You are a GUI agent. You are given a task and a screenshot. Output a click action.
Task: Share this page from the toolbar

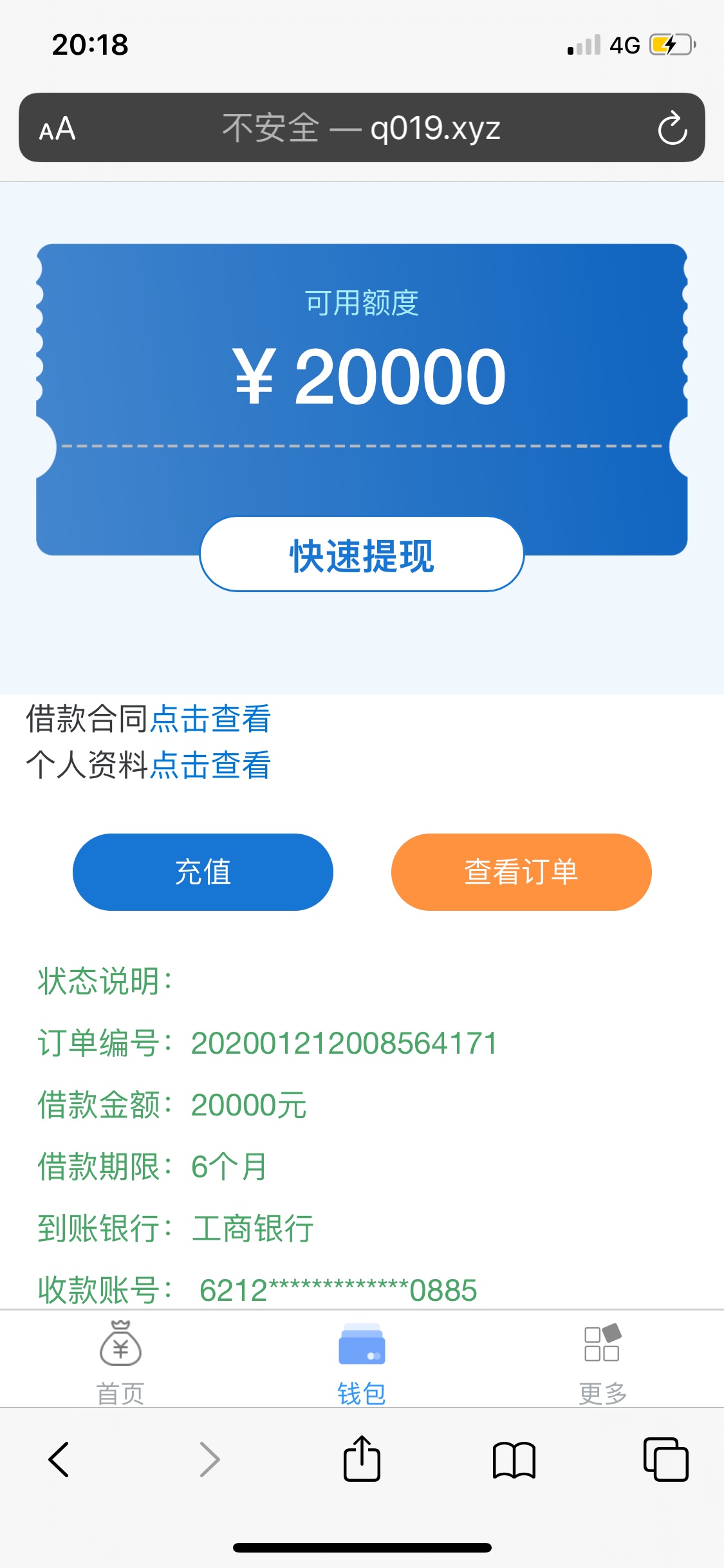point(362,1458)
